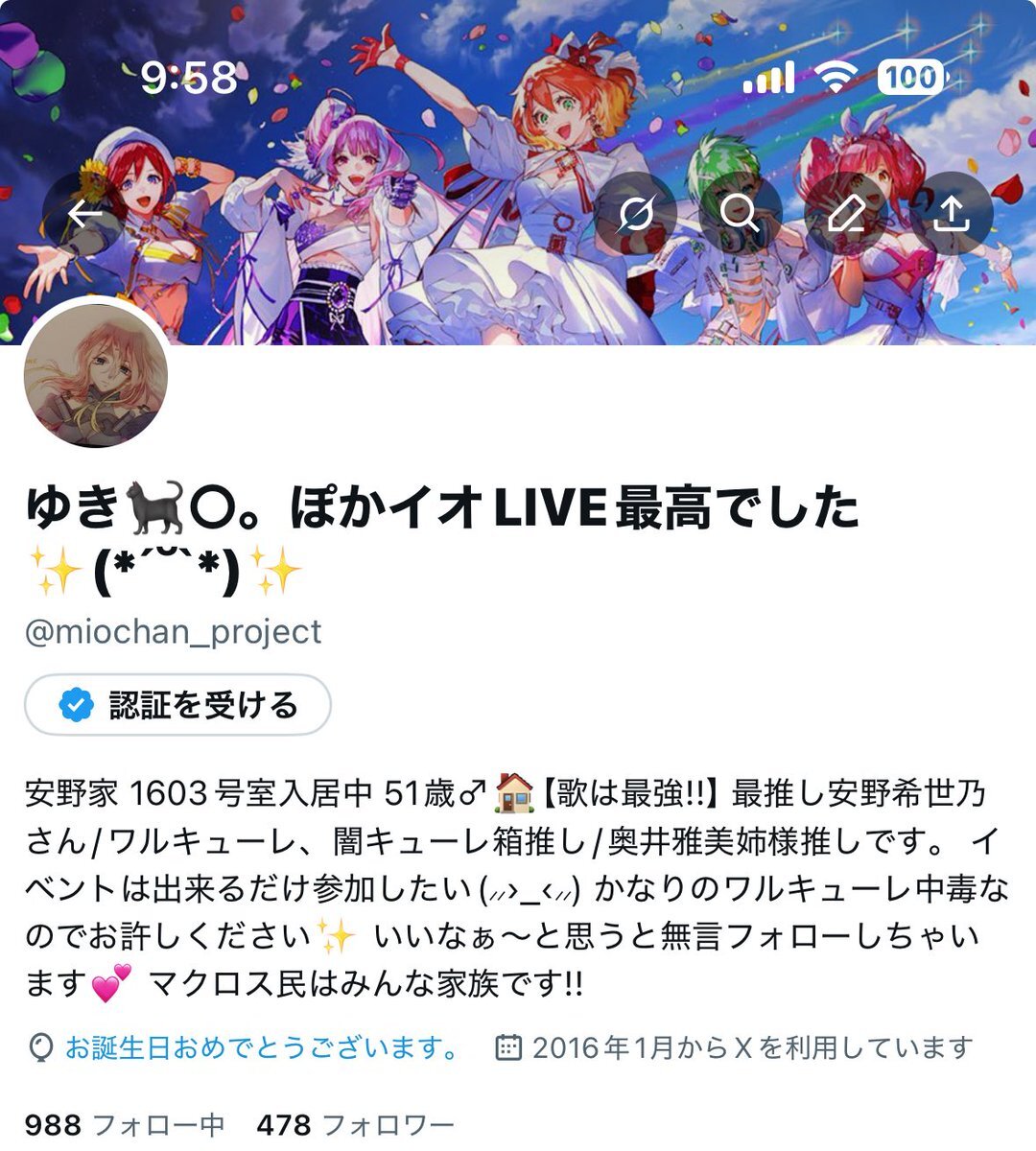View the 478 フォロワー list
The image size is (1036, 1151).
coord(355,1124)
